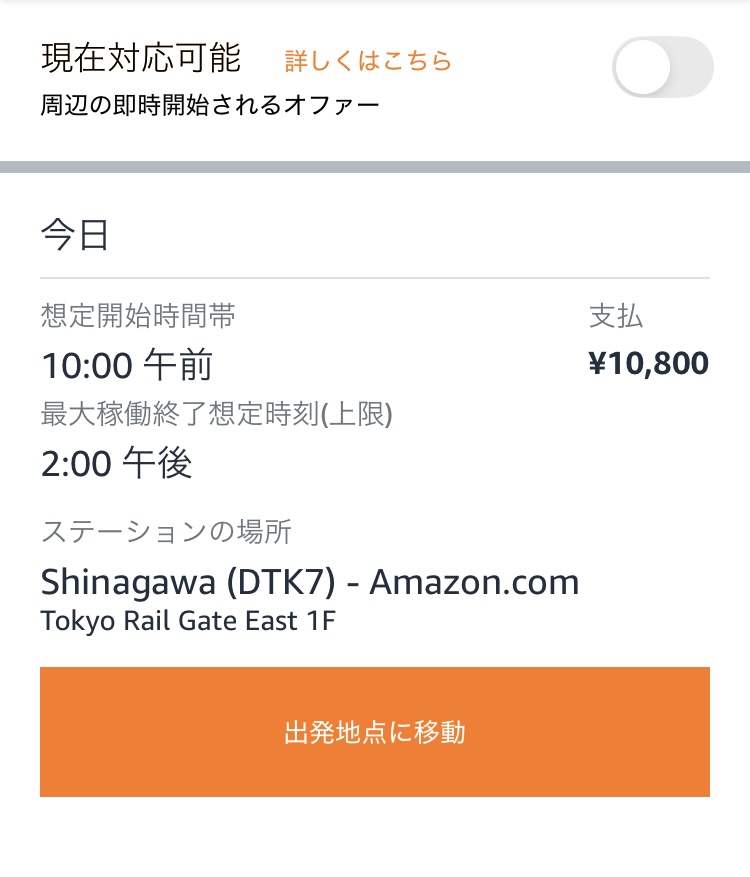Select the 現在対応可能 heading
The width and height of the screenshot is (750, 877).
coord(141,57)
